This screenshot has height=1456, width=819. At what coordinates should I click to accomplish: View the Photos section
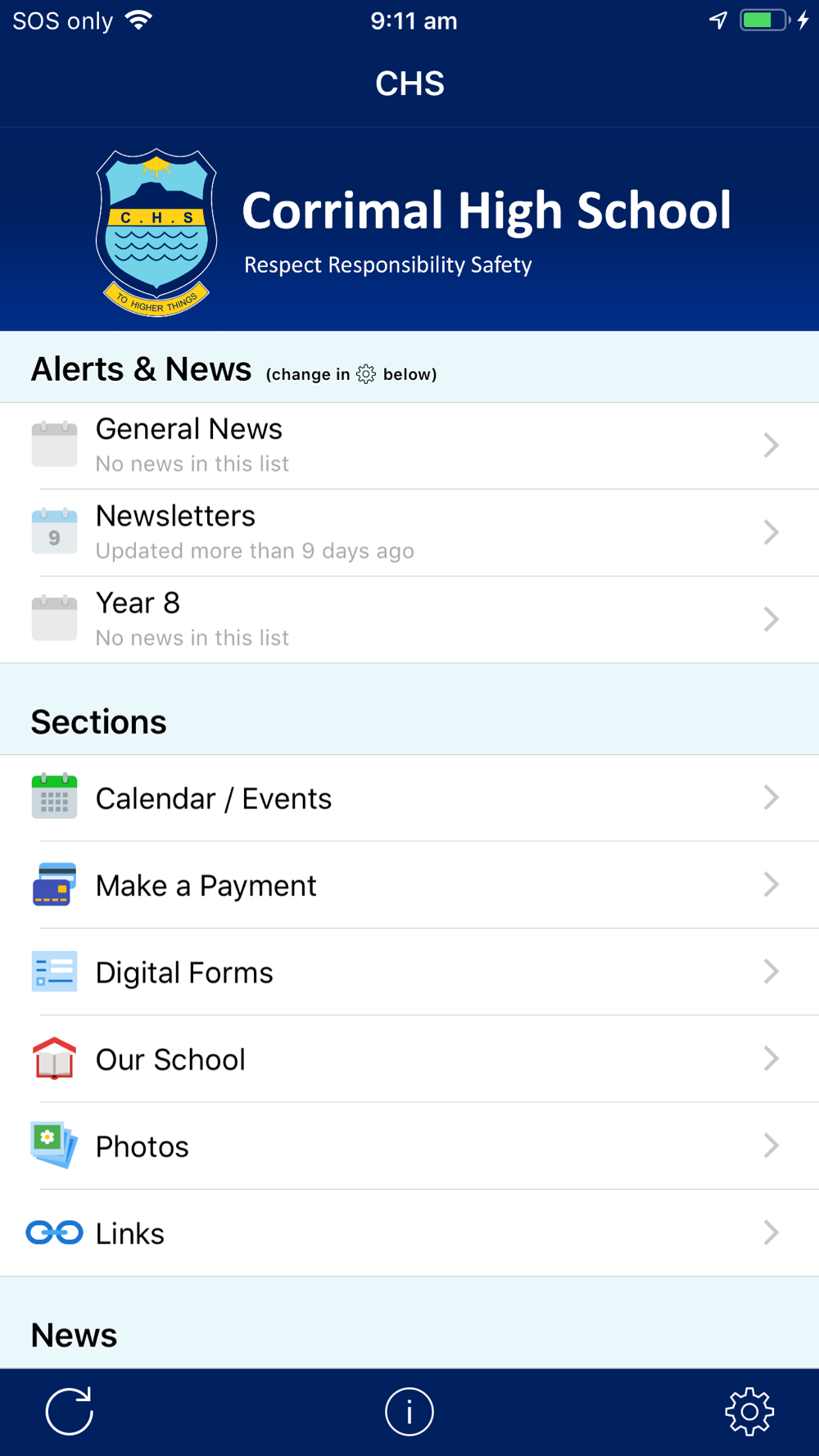click(409, 1146)
